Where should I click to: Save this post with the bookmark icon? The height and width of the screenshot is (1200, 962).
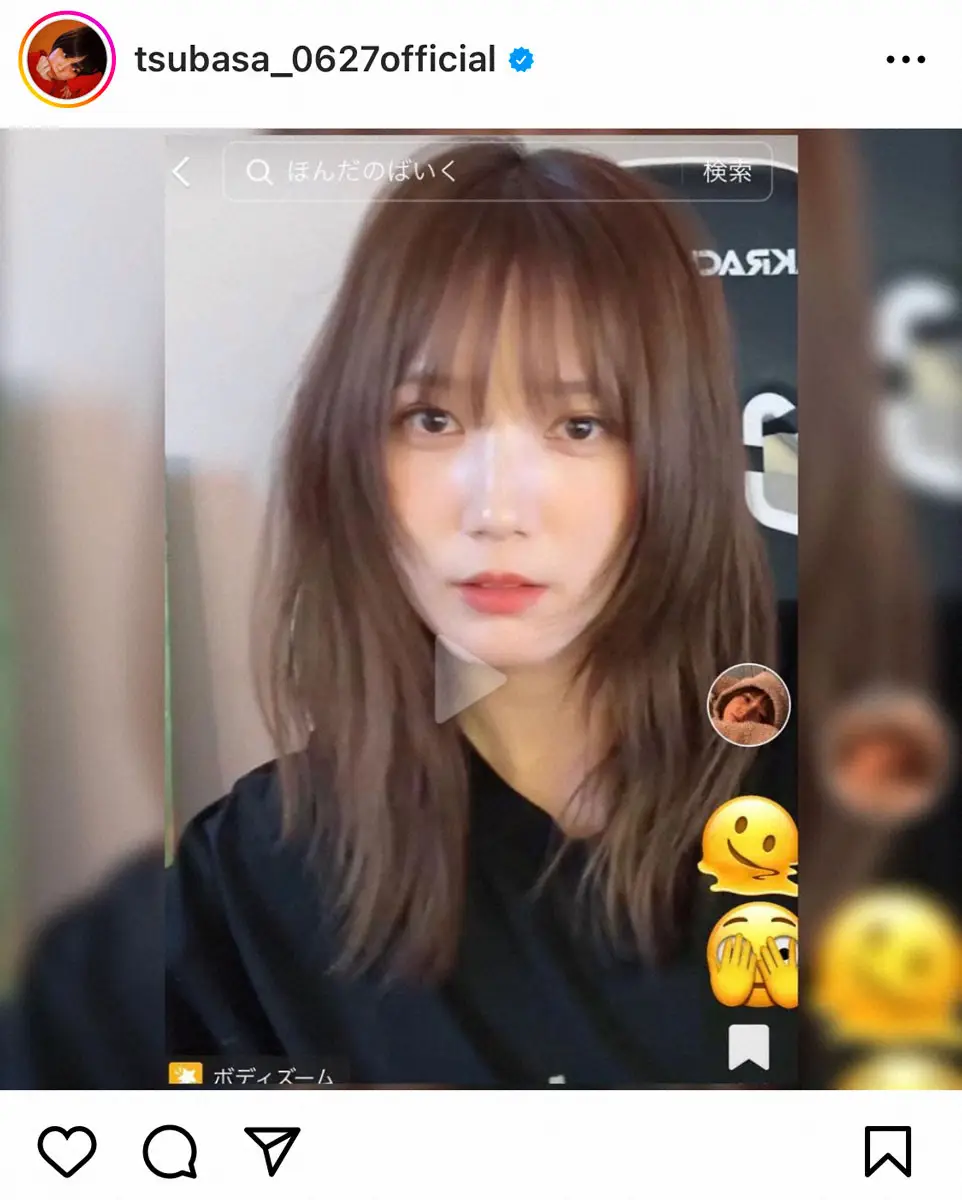click(x=887, y=1151)
